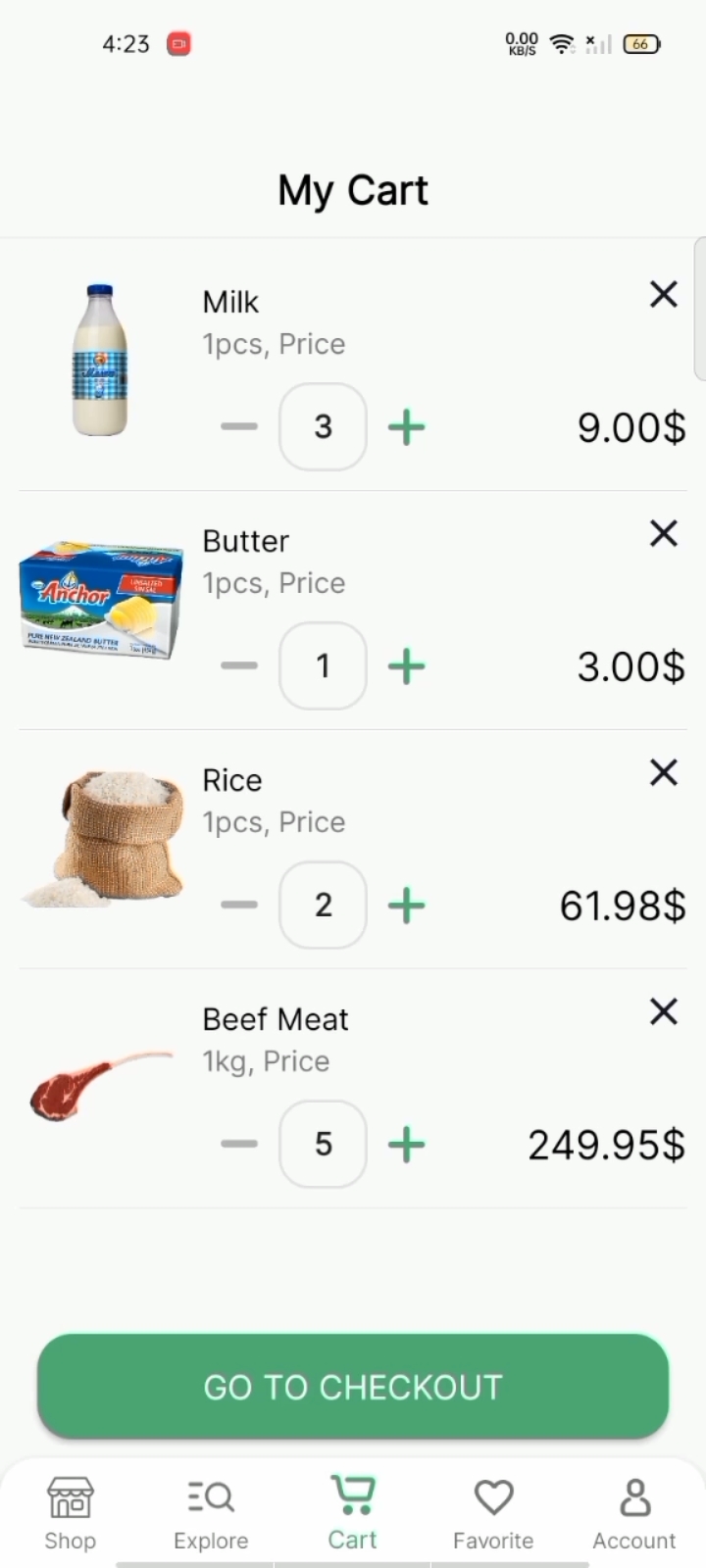
Task: Remove Butter from the cart
Action: [664, 533]
